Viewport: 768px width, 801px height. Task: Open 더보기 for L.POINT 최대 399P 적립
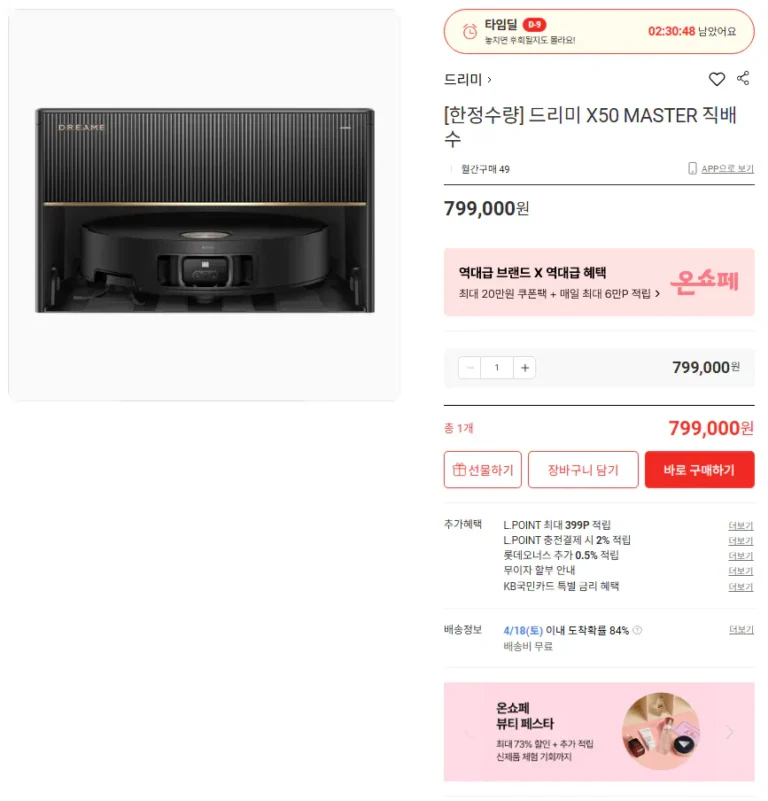pos(740,525)
